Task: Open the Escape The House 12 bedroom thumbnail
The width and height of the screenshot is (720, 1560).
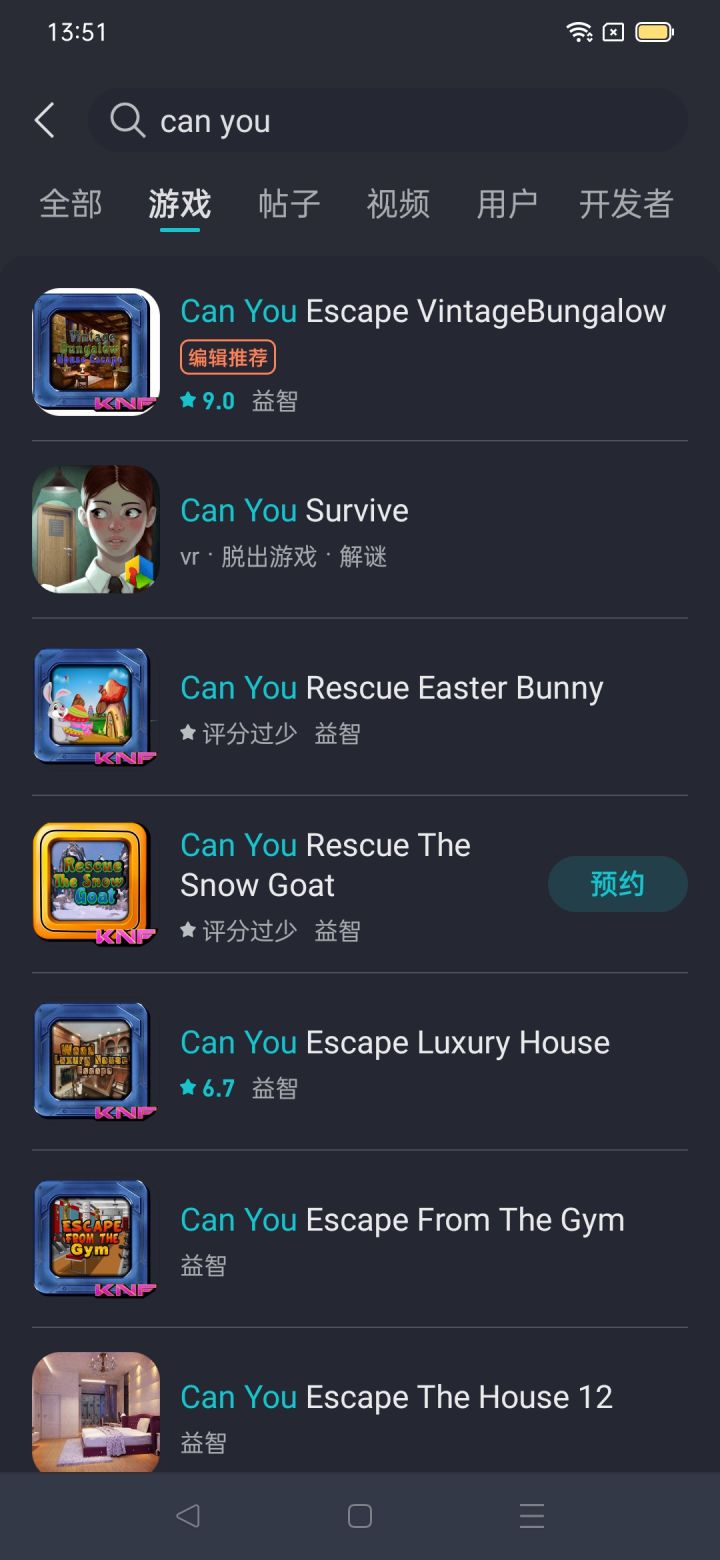Action: point(95,1412)
